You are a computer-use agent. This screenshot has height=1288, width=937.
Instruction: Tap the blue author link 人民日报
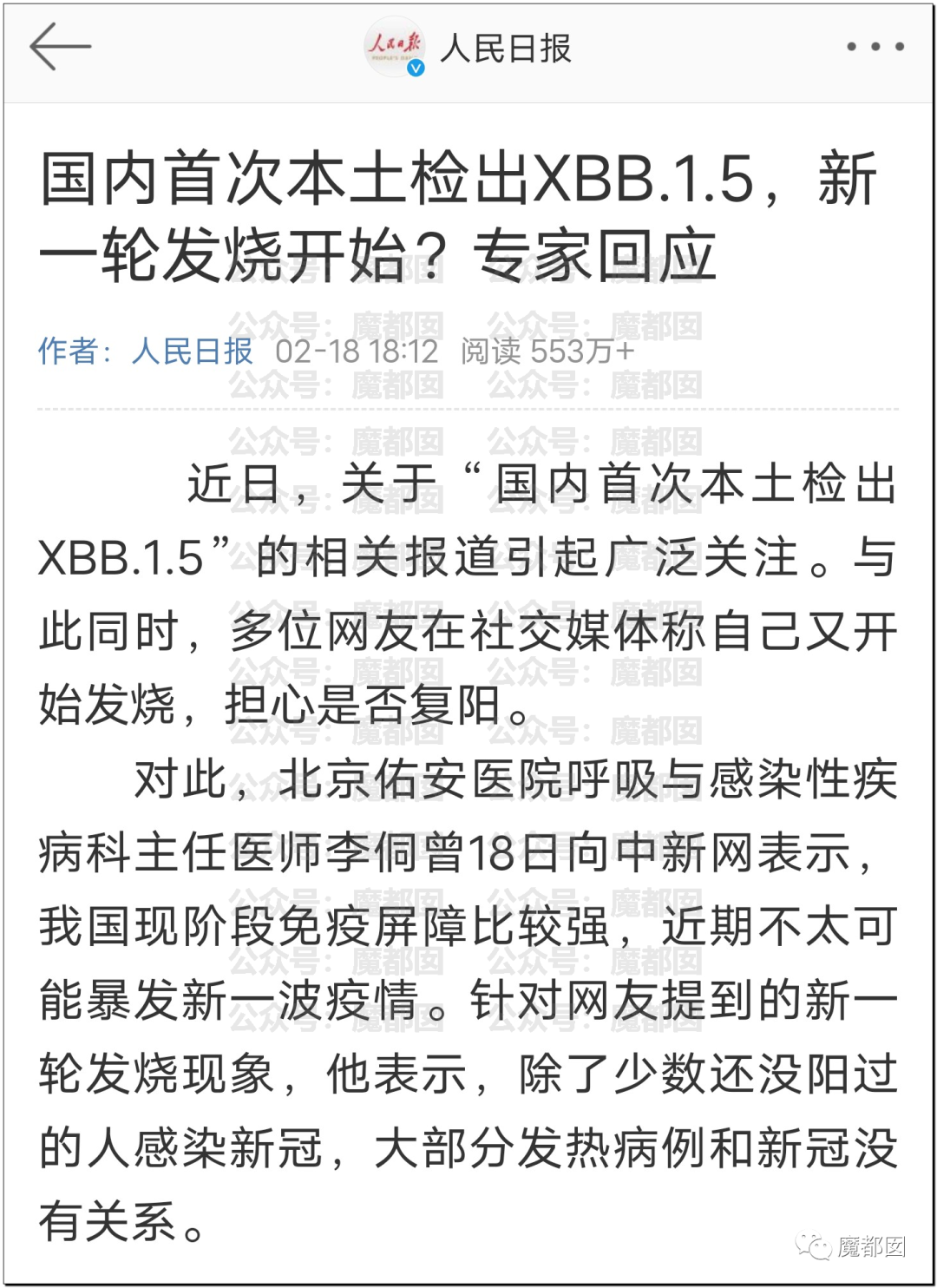point(192,352)
